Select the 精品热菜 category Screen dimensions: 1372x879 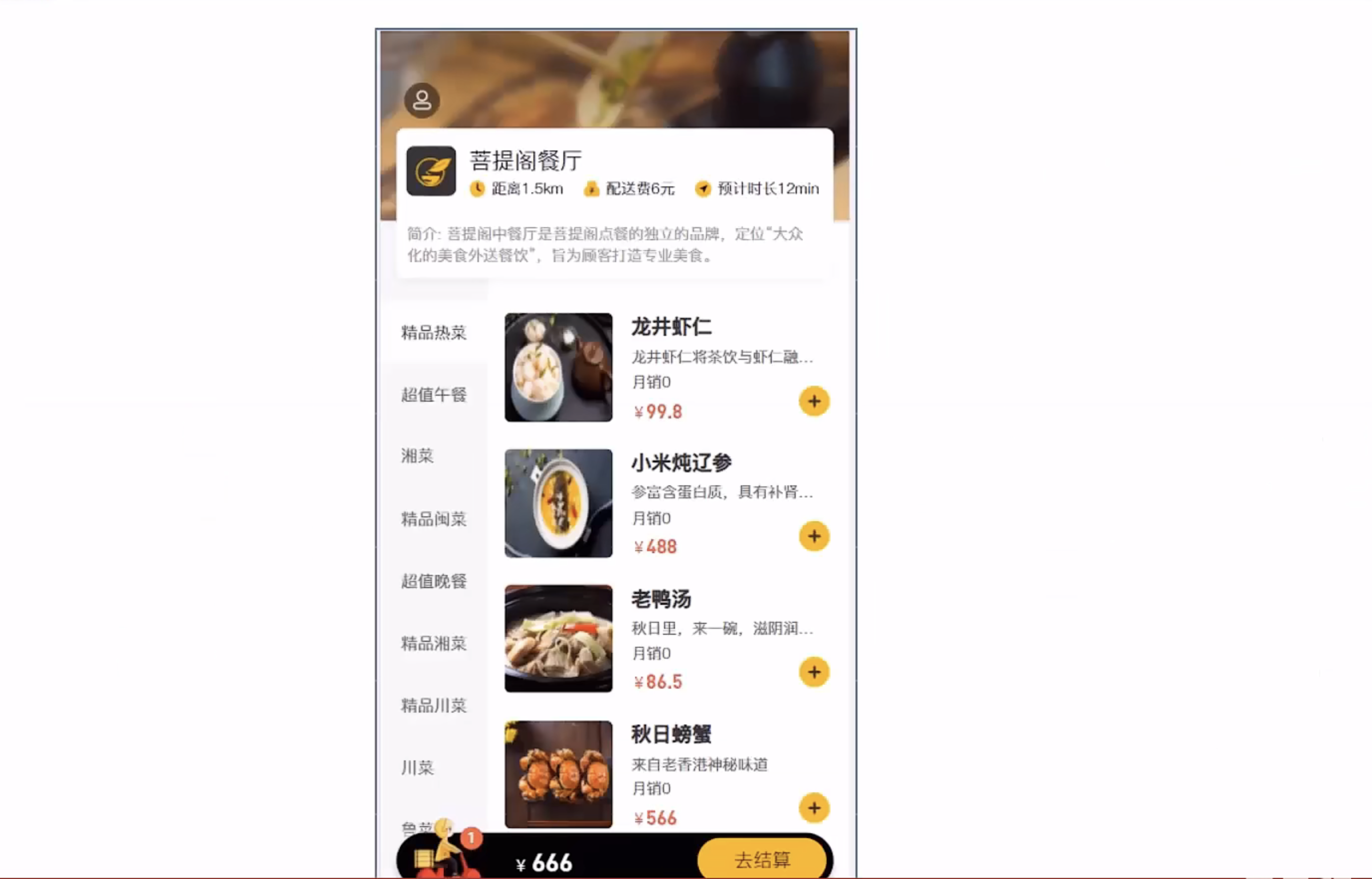tap(433, 333)
